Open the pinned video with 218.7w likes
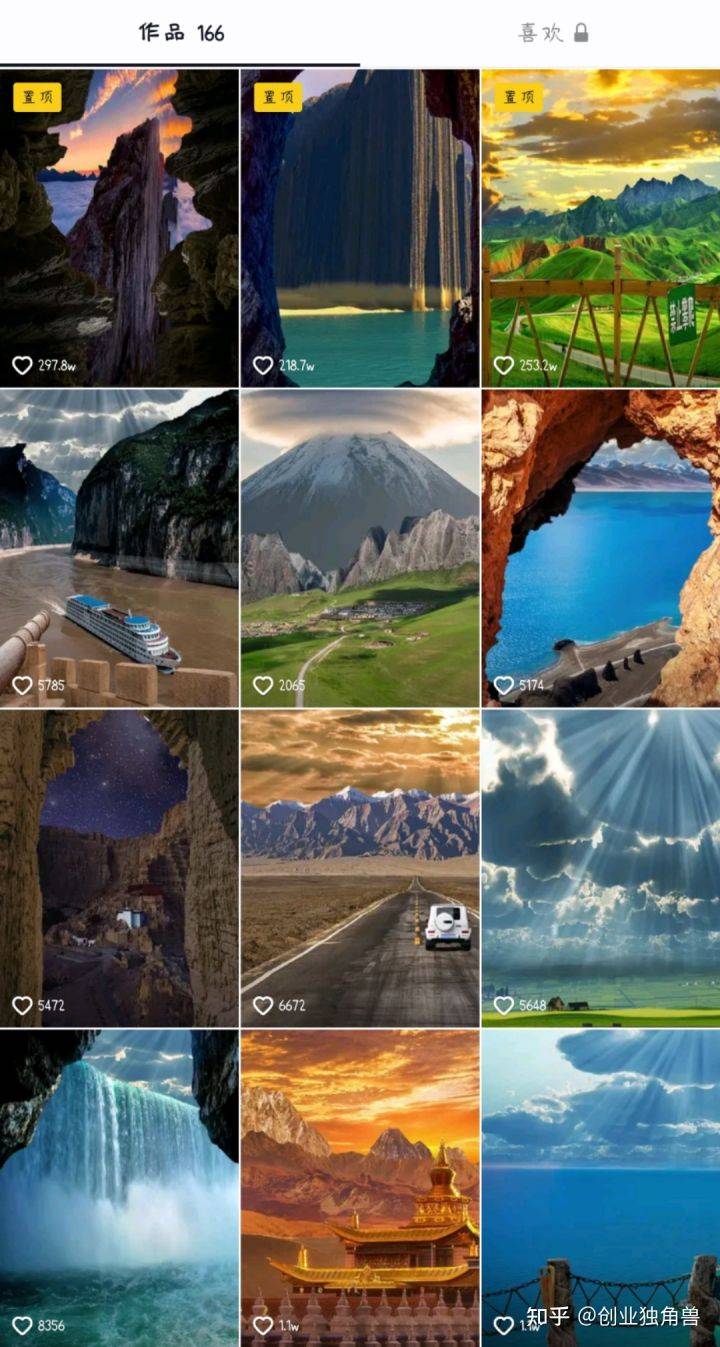The image size is (720, 1347). pos(360,228)
